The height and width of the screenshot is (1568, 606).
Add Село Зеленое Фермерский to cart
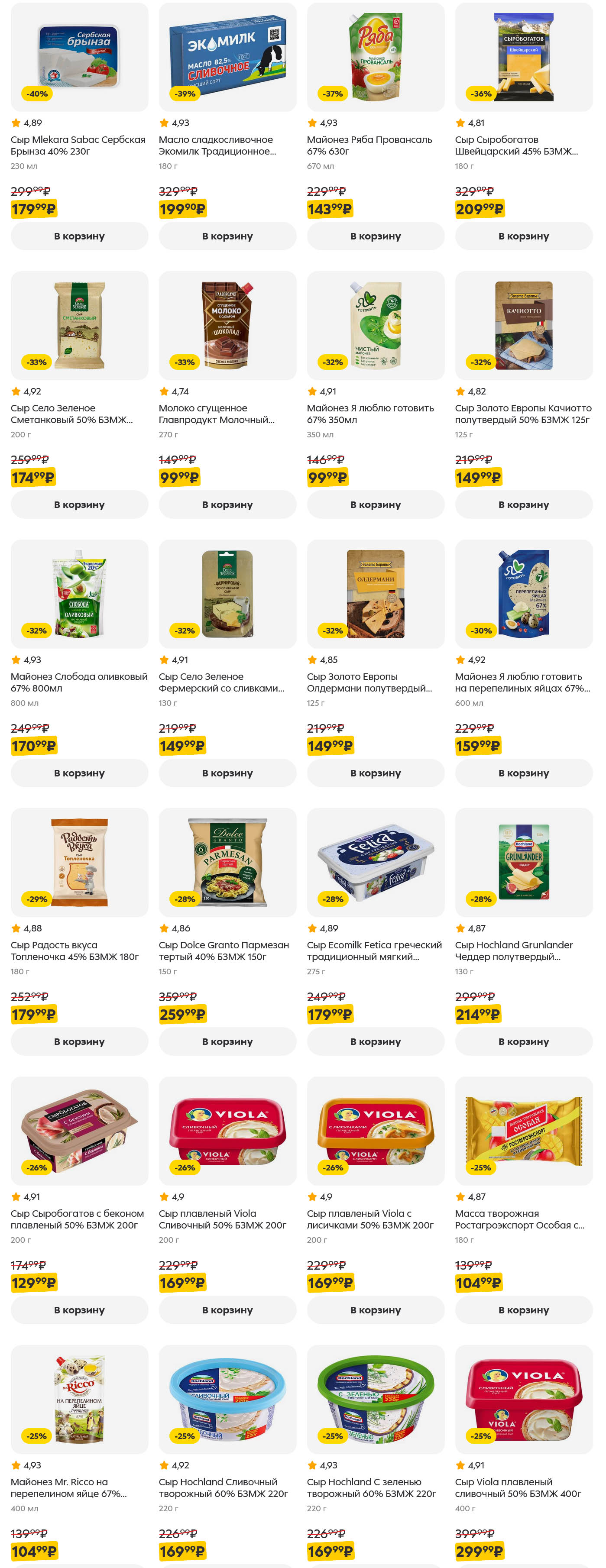(227, 773)
